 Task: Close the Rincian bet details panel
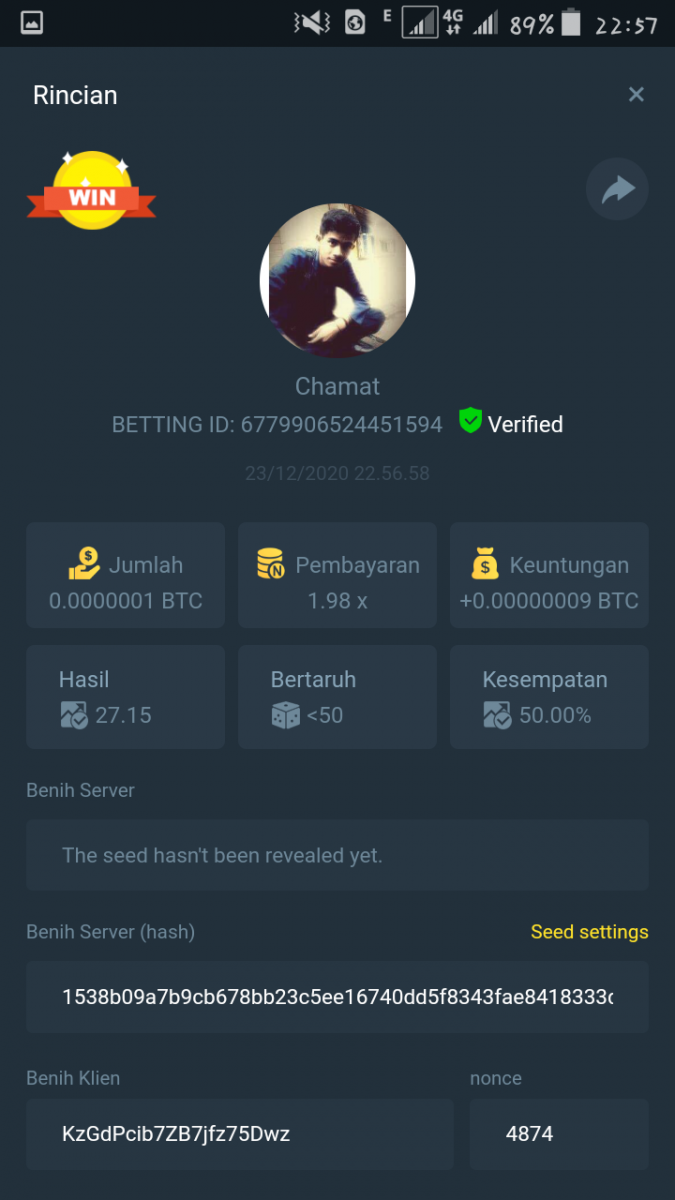pyautogui.click(x=636, y=95)
